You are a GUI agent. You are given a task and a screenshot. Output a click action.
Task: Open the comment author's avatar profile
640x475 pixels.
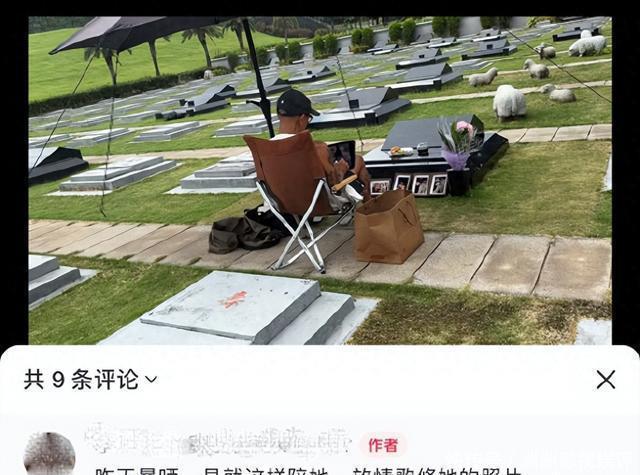(x=49, y=453)
